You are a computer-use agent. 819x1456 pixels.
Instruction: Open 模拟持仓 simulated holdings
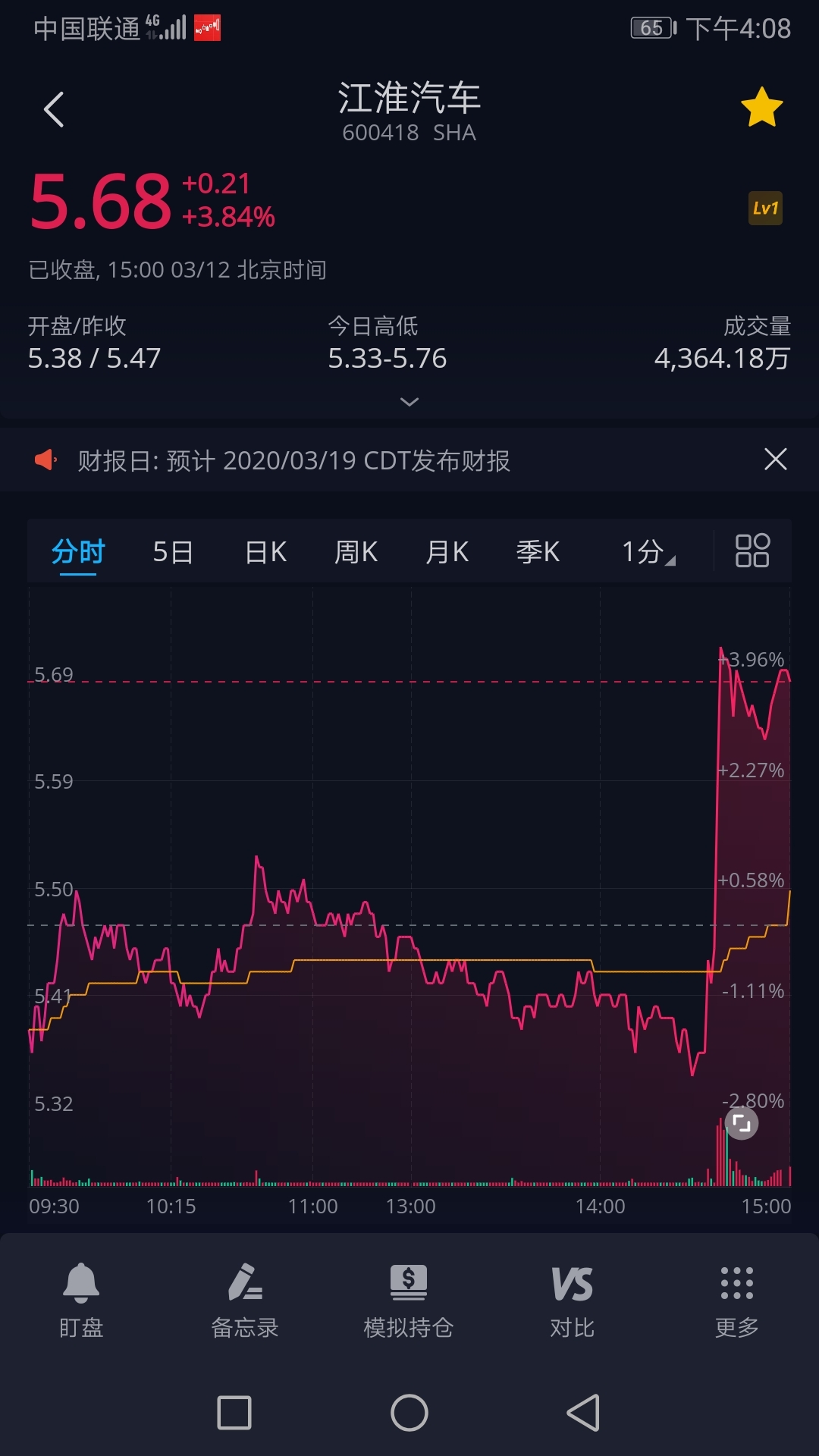point(409,1300)
